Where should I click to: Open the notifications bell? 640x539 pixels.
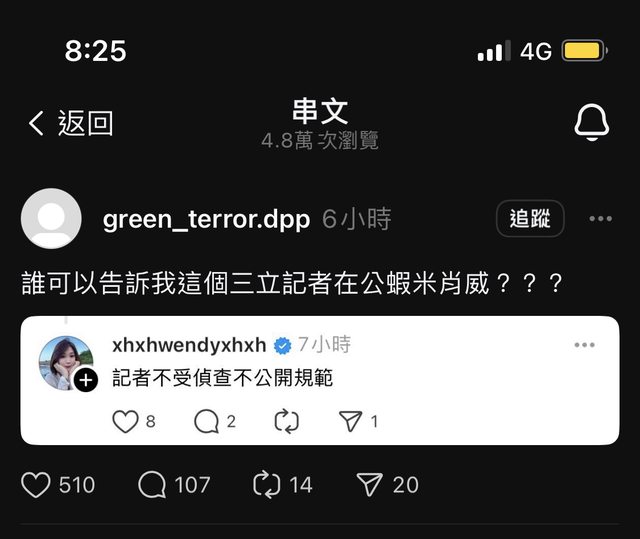pyautogui.click(x=591, y=123)
